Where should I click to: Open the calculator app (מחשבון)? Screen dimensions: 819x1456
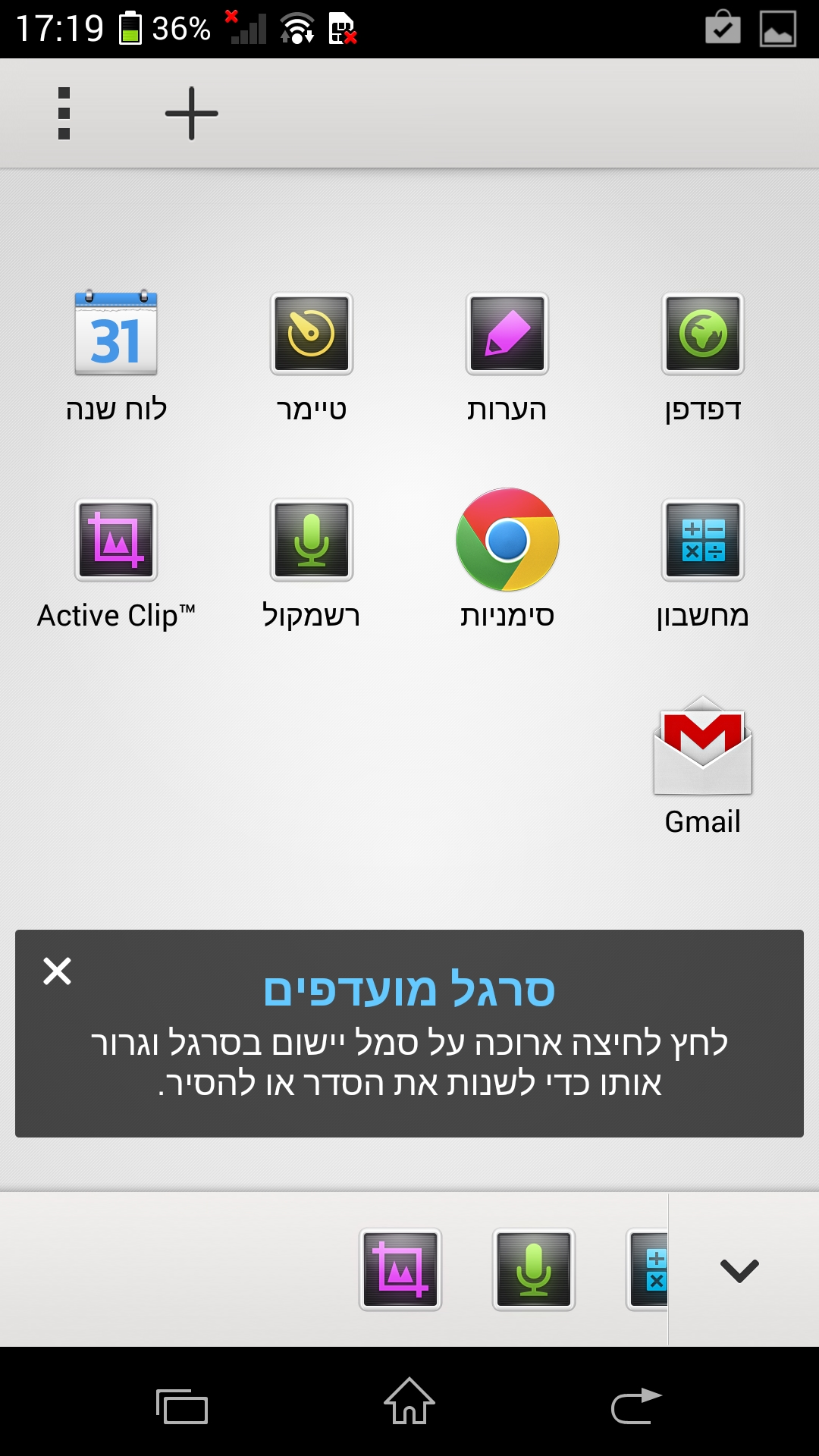[702, 540]
